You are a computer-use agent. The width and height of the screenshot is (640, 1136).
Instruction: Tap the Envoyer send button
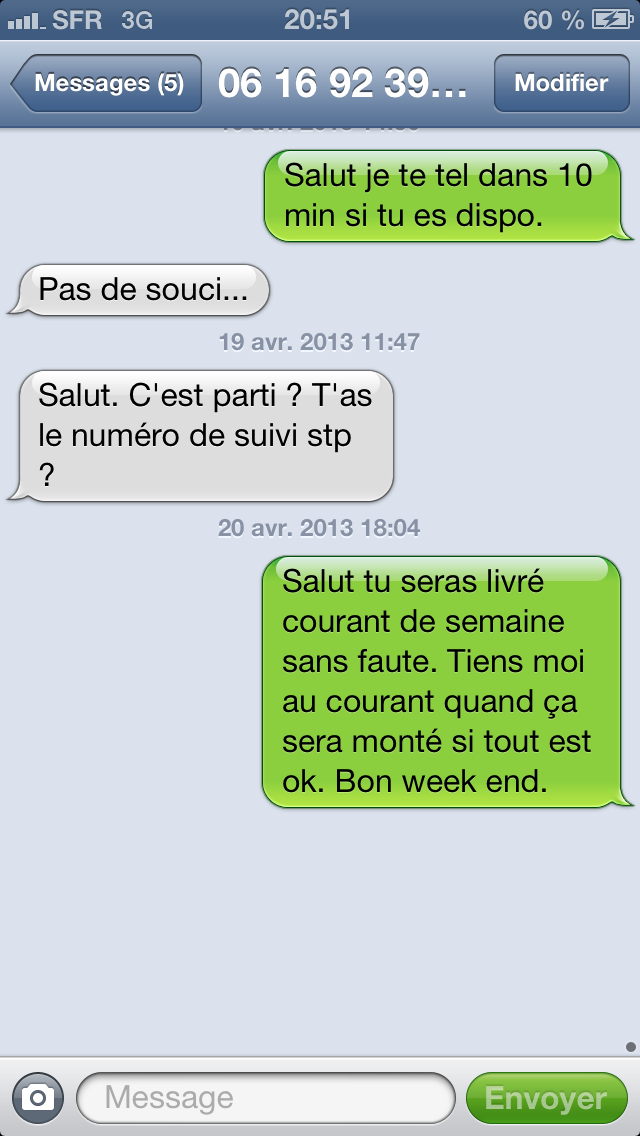547,1098
